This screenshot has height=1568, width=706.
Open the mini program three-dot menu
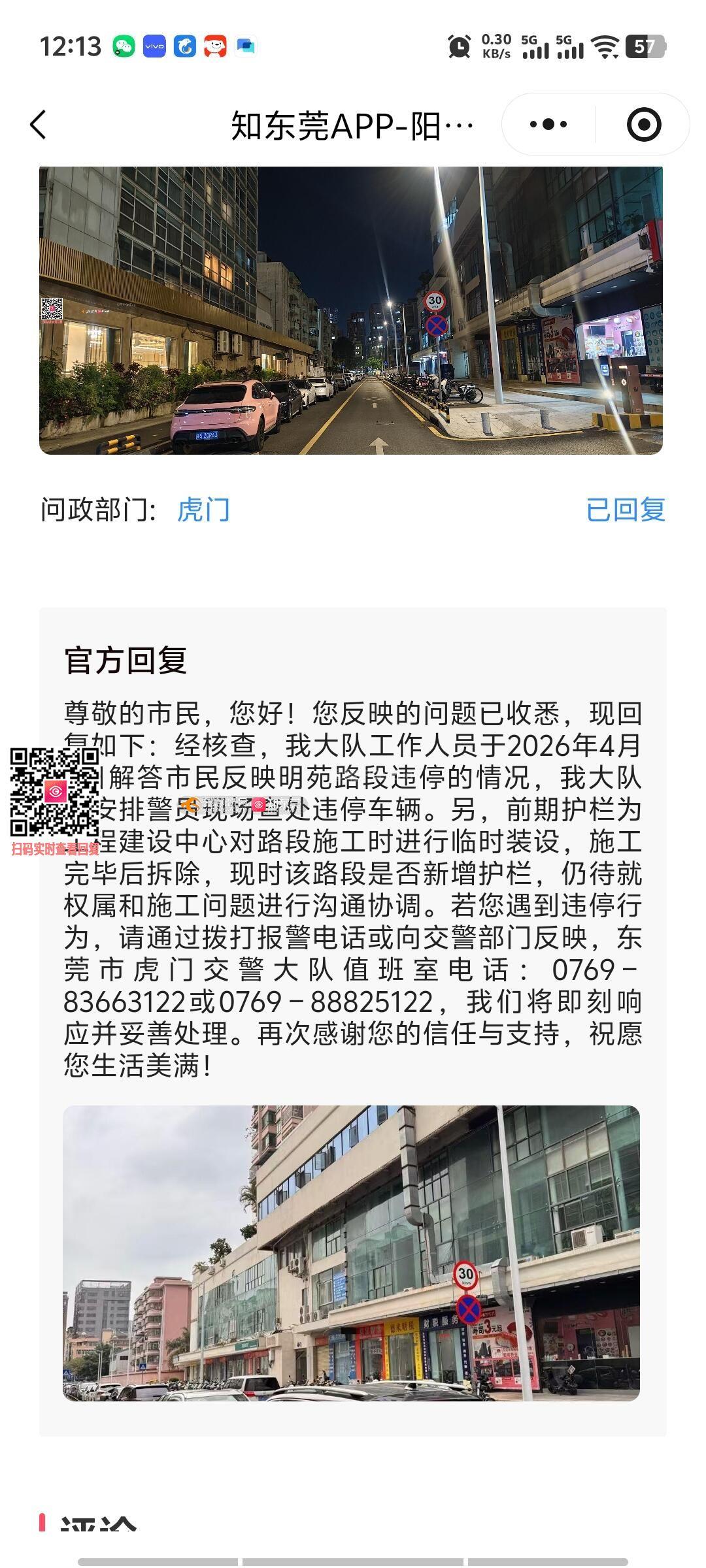point(548,124)
